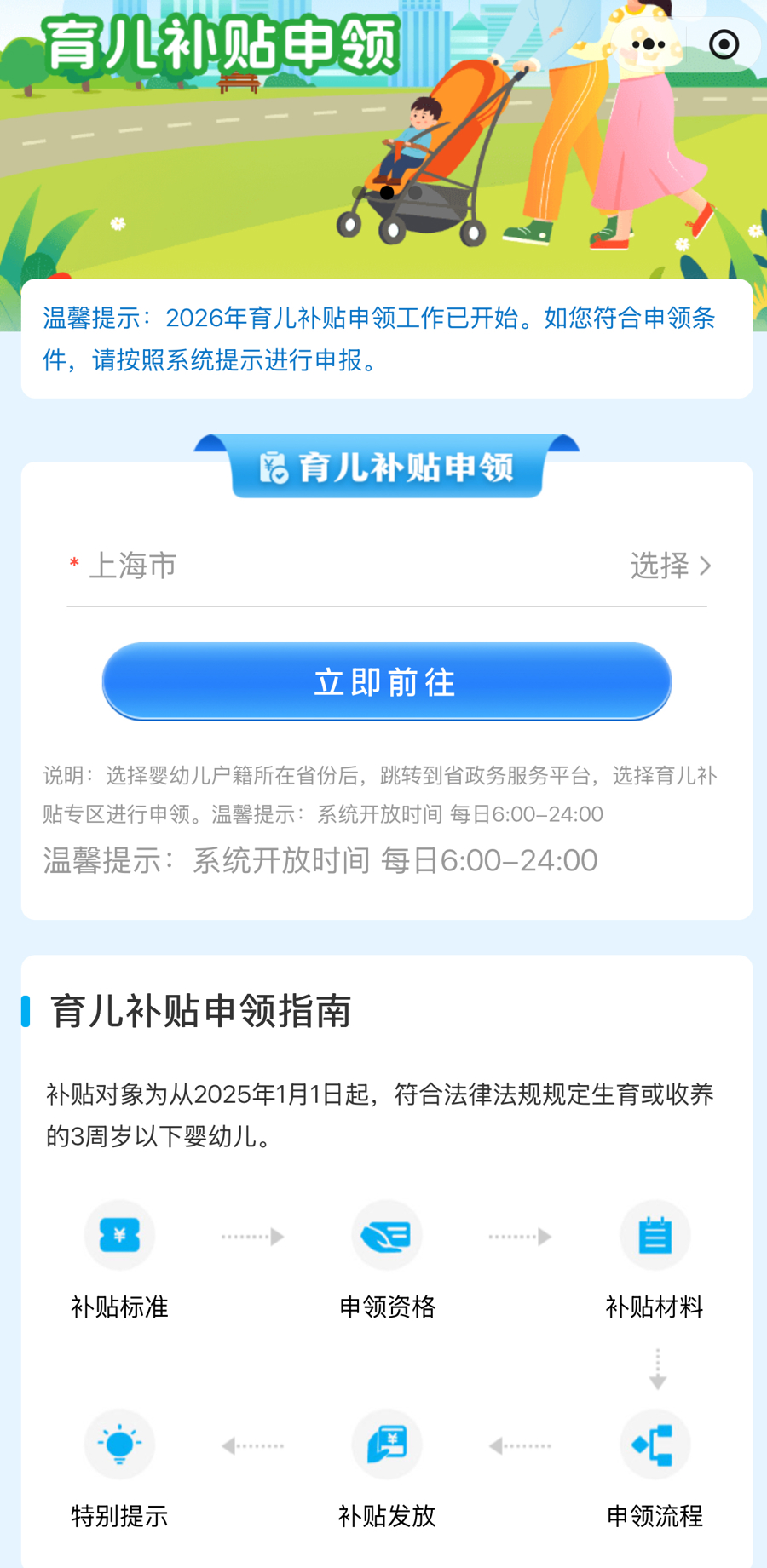The image size is (767, 1568).
Task: Click the 育儿补贴申领指南 section heading
Action: (201, 1012)
